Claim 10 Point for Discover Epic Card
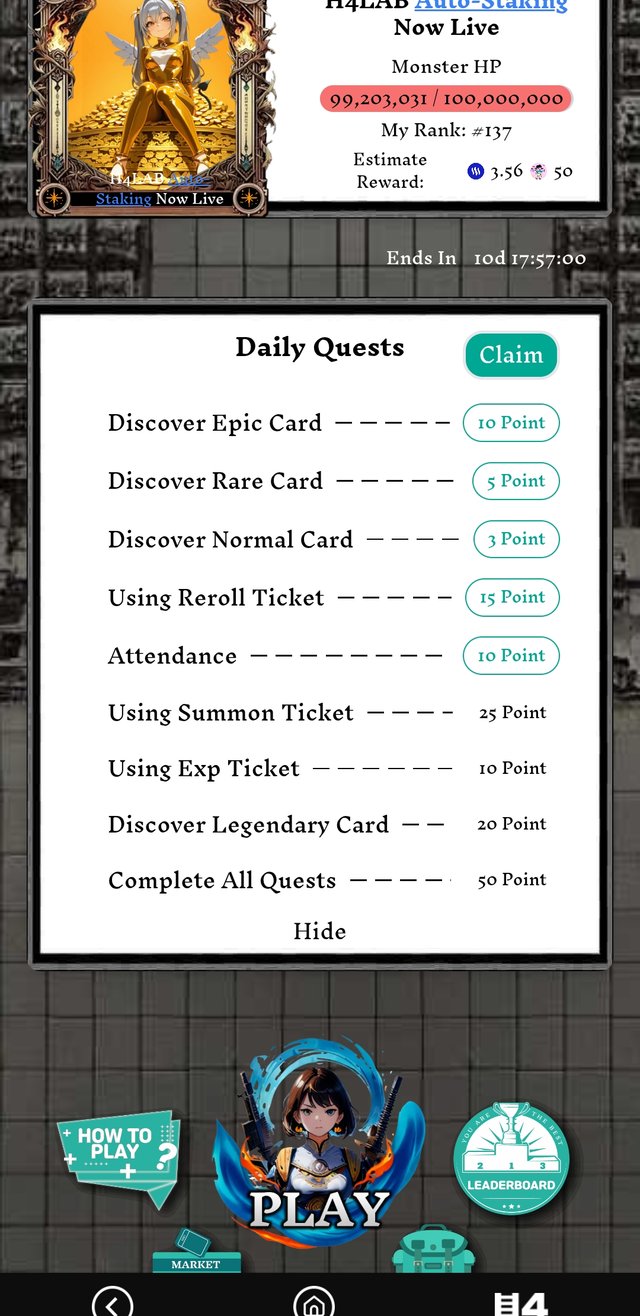Viewport: 640px width, 1316px height. 510,423
